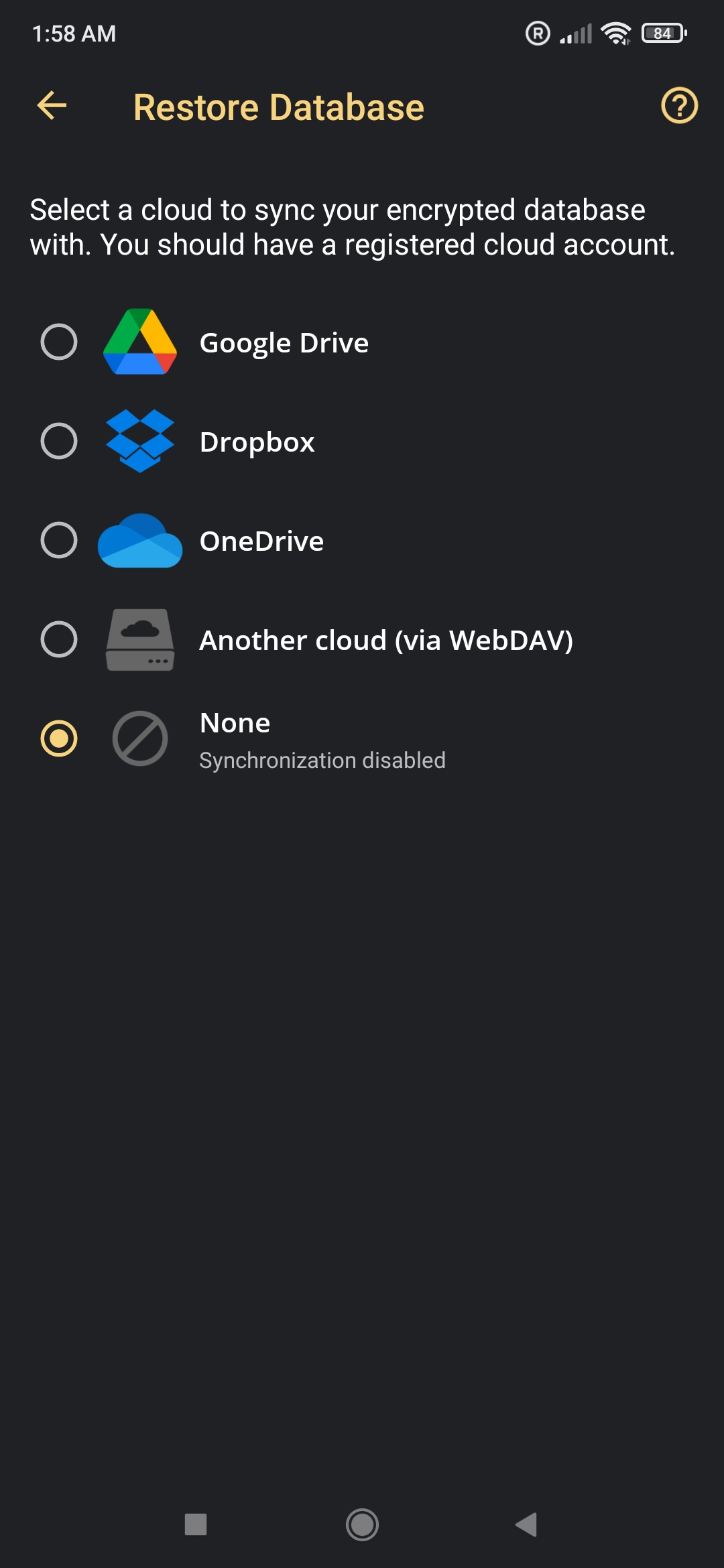Select None to disable synchronization
724x1568 pixels.
point(362,738)
